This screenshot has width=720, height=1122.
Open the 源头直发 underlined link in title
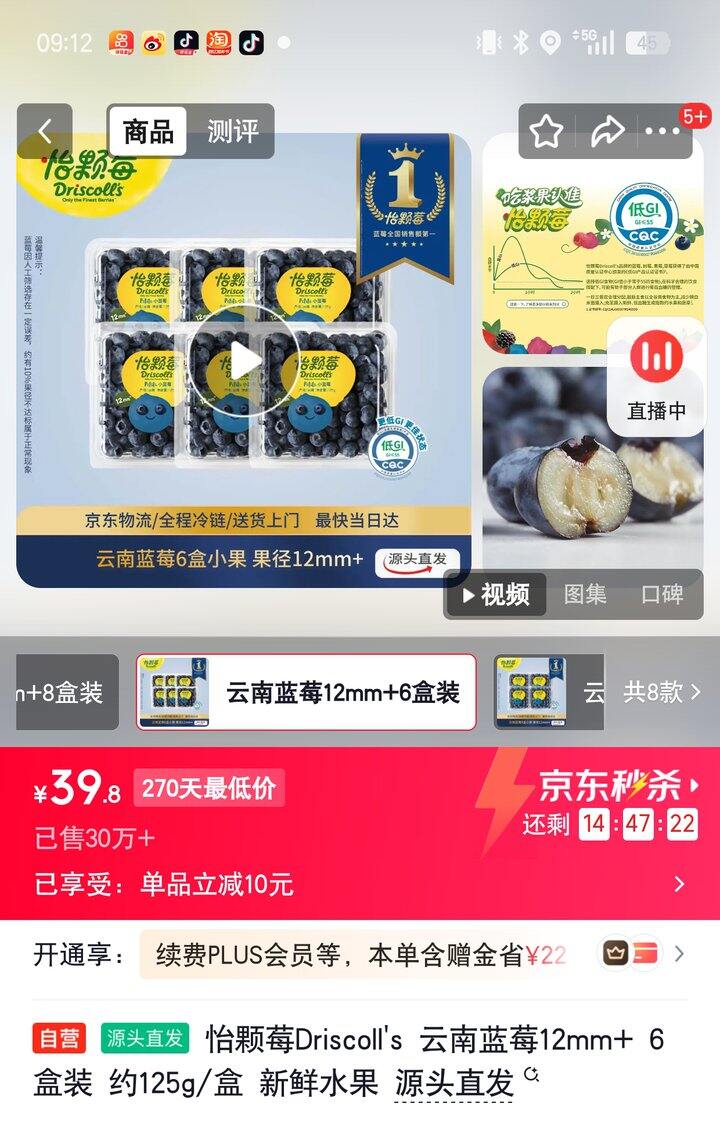454,1082
